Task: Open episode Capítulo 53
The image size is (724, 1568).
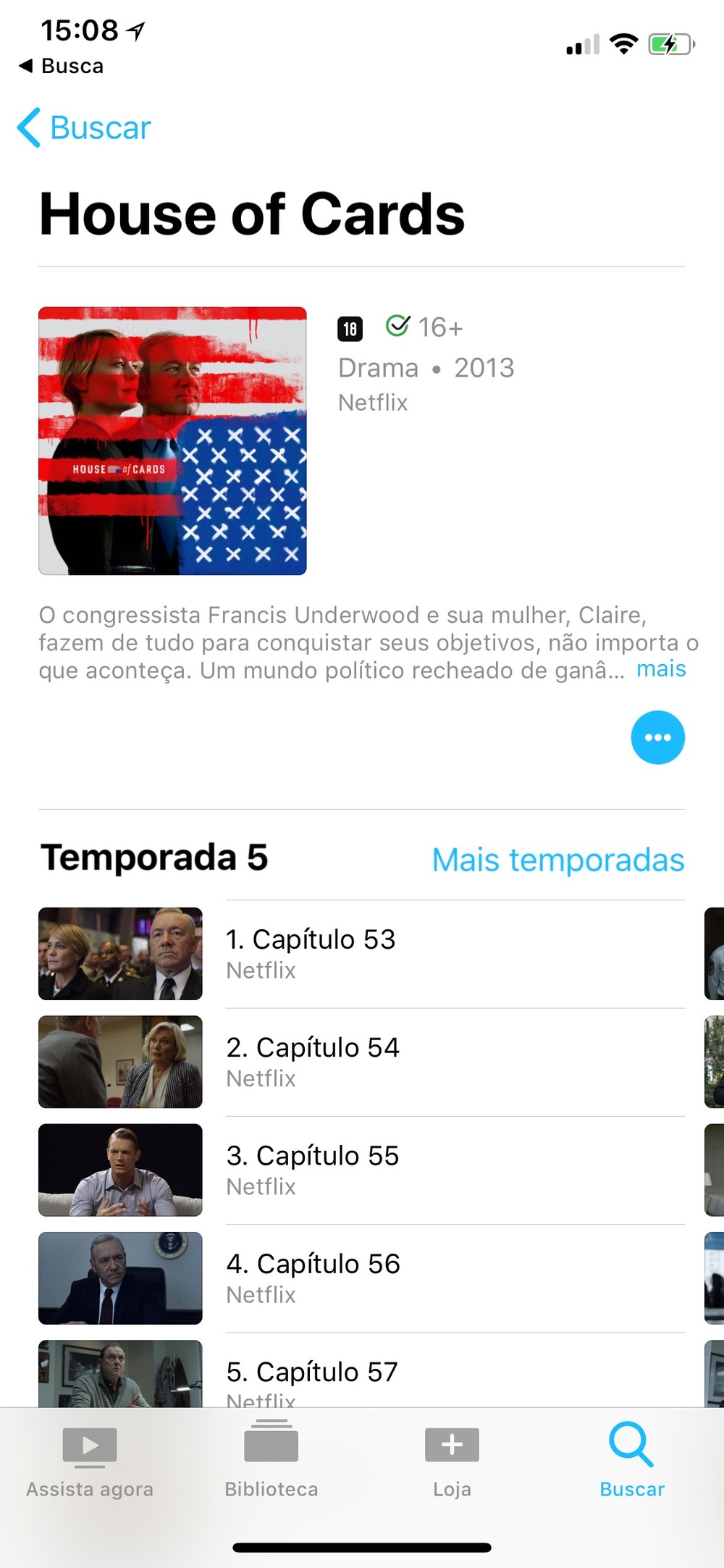Action: coord(311,952)
